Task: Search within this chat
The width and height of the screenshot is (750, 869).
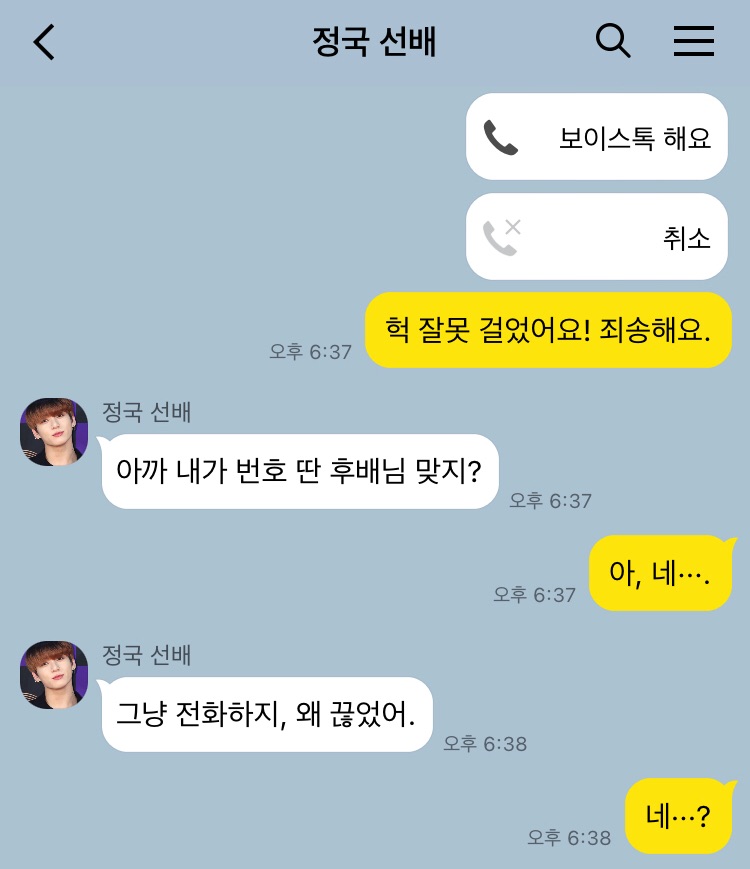Action: tap(612, 41)
